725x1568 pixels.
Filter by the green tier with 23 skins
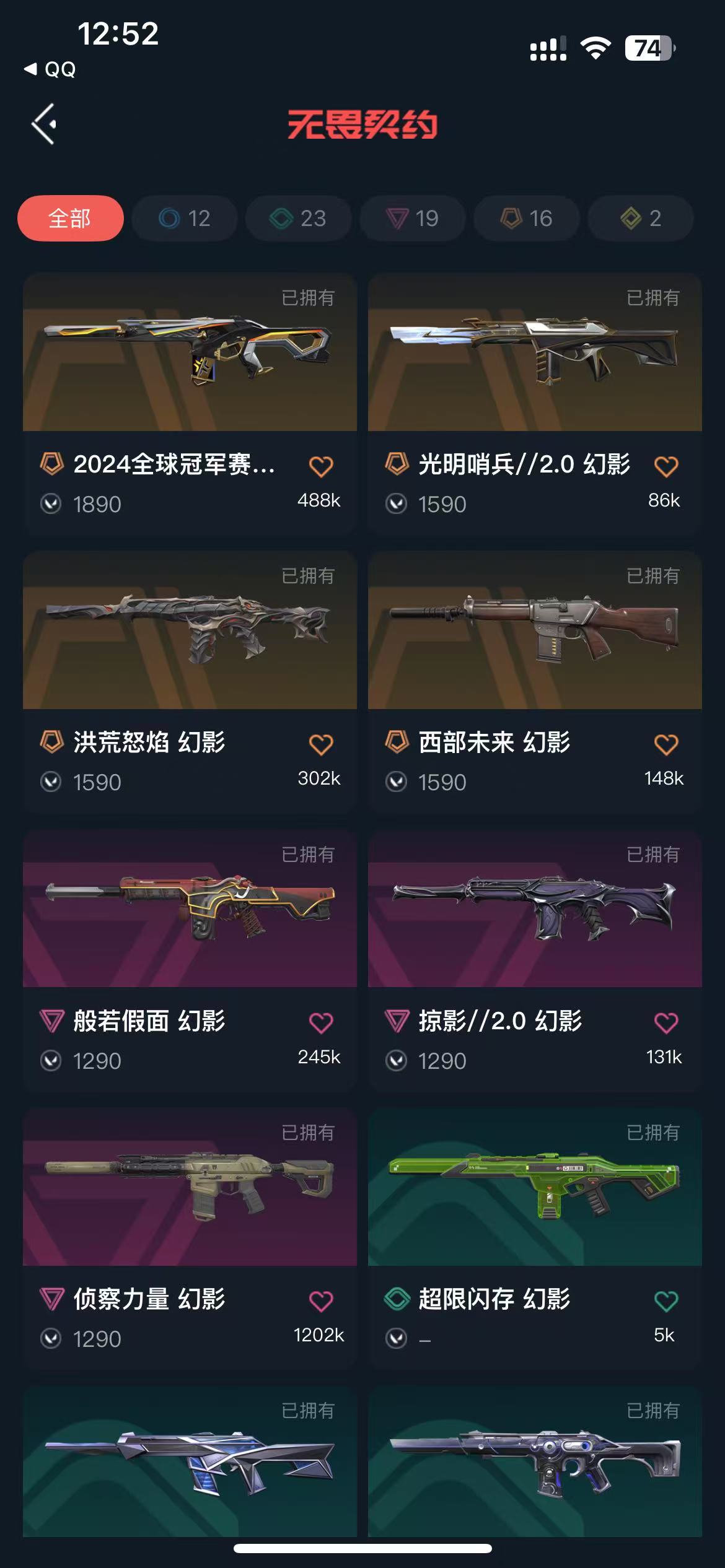pyautogui.click(x=298, y=218)
